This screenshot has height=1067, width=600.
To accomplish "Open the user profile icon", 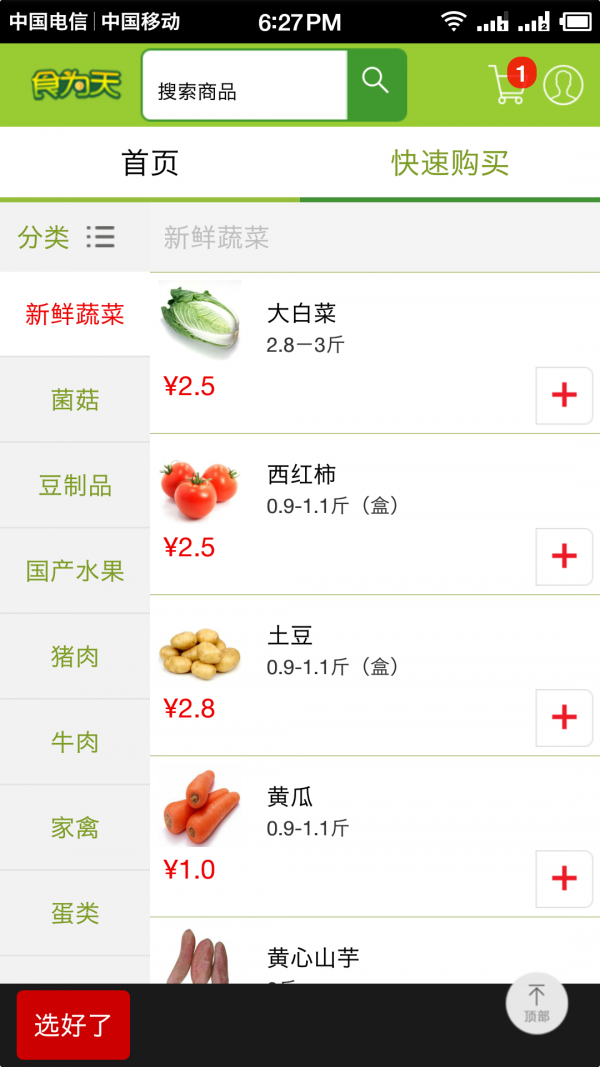I will click(x=563, y=85).
